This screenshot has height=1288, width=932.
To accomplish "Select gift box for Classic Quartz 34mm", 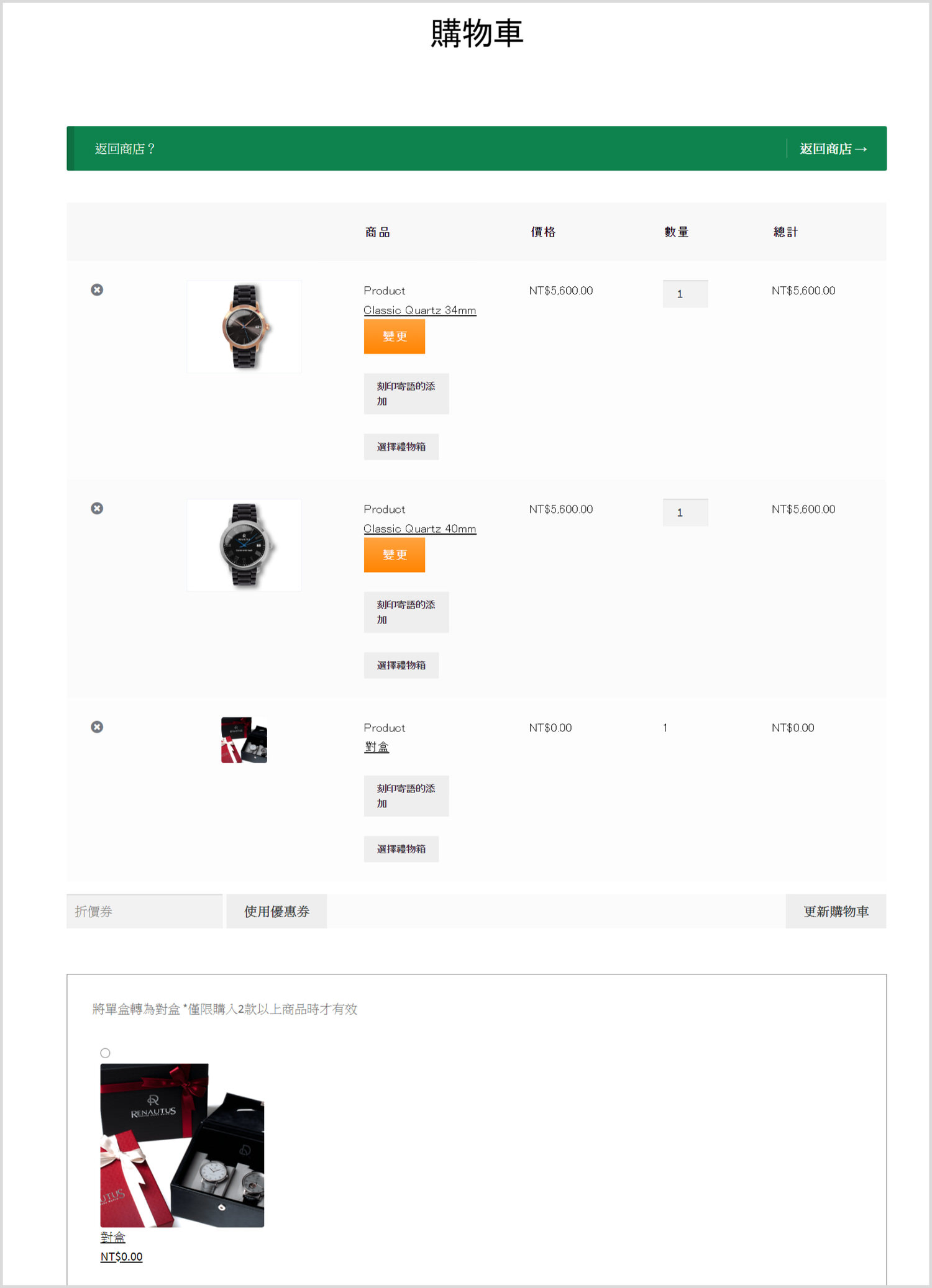I will tap(401, 447).
